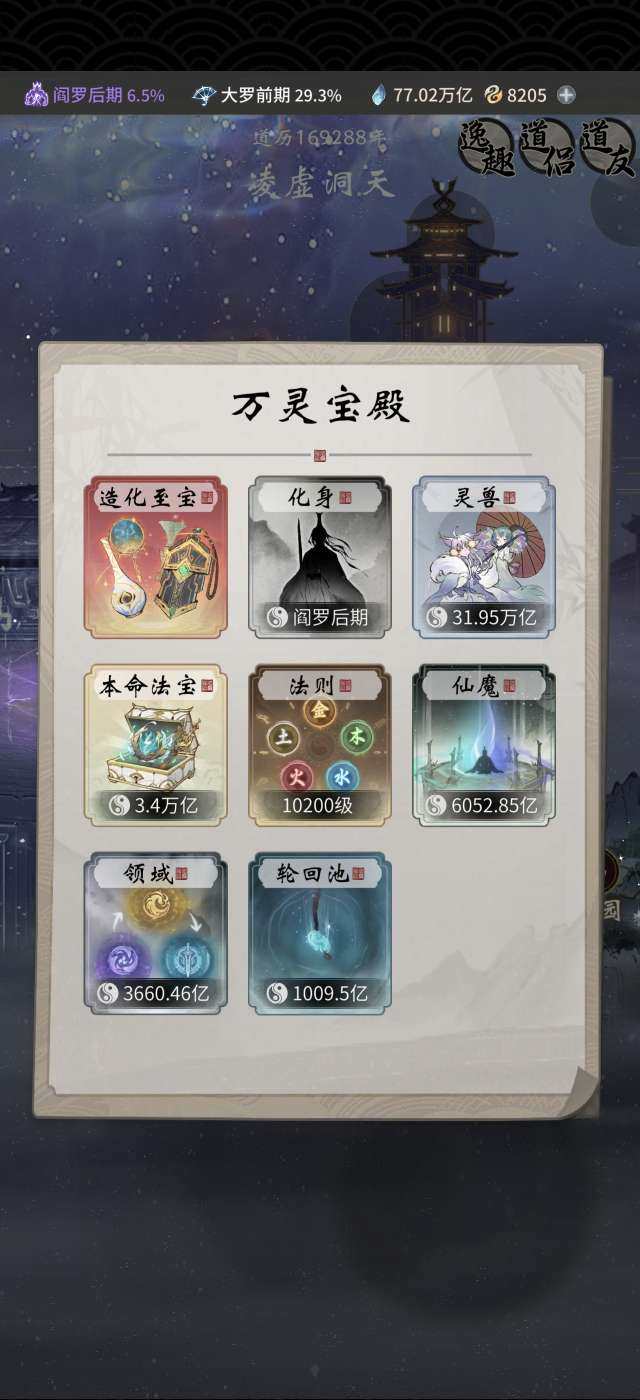The image size is (640, 1400).
Task: Tap the plus icon to add currency
Action: click(x=566, y=95)
